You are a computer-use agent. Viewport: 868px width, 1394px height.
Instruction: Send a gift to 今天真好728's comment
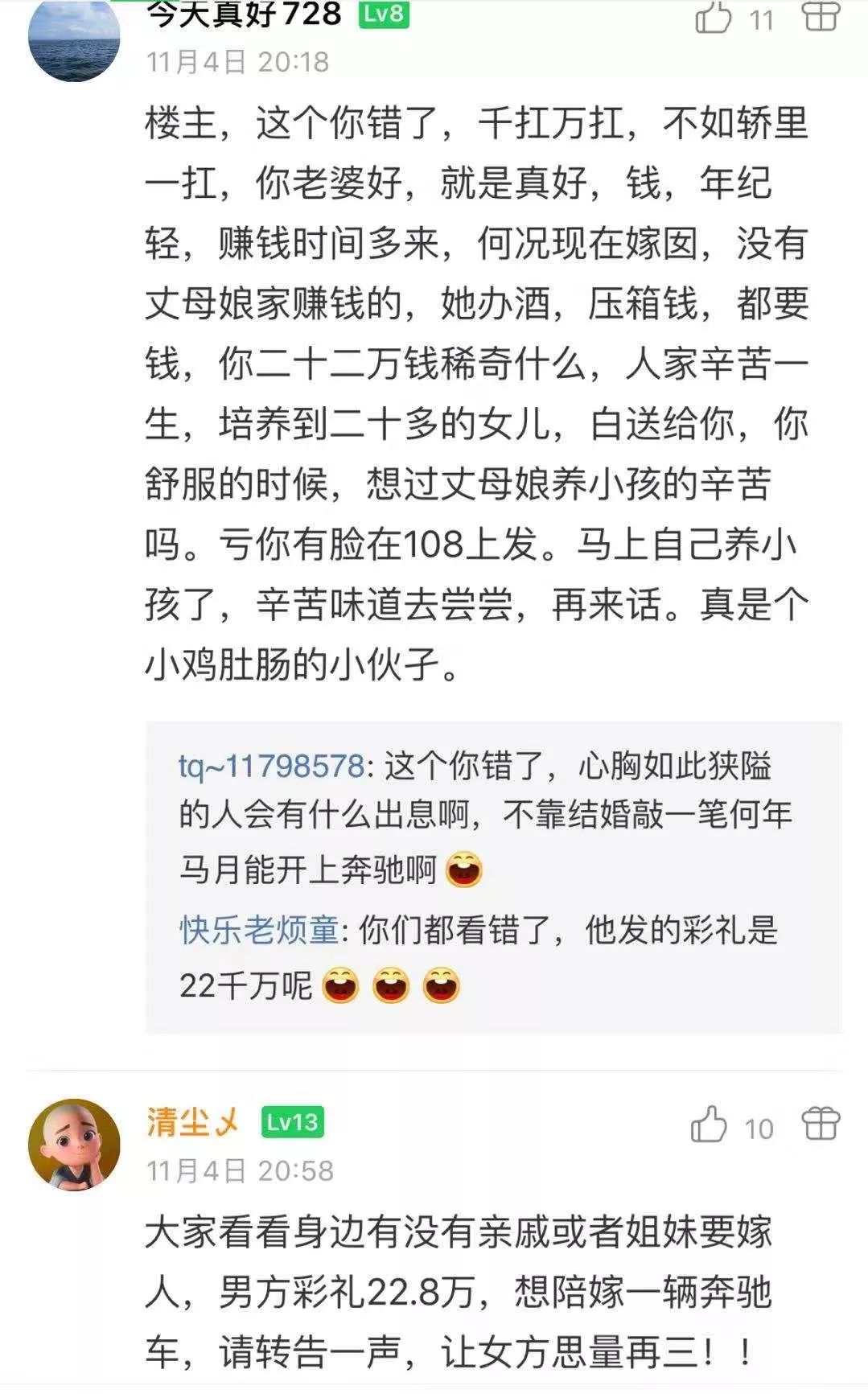821,16
